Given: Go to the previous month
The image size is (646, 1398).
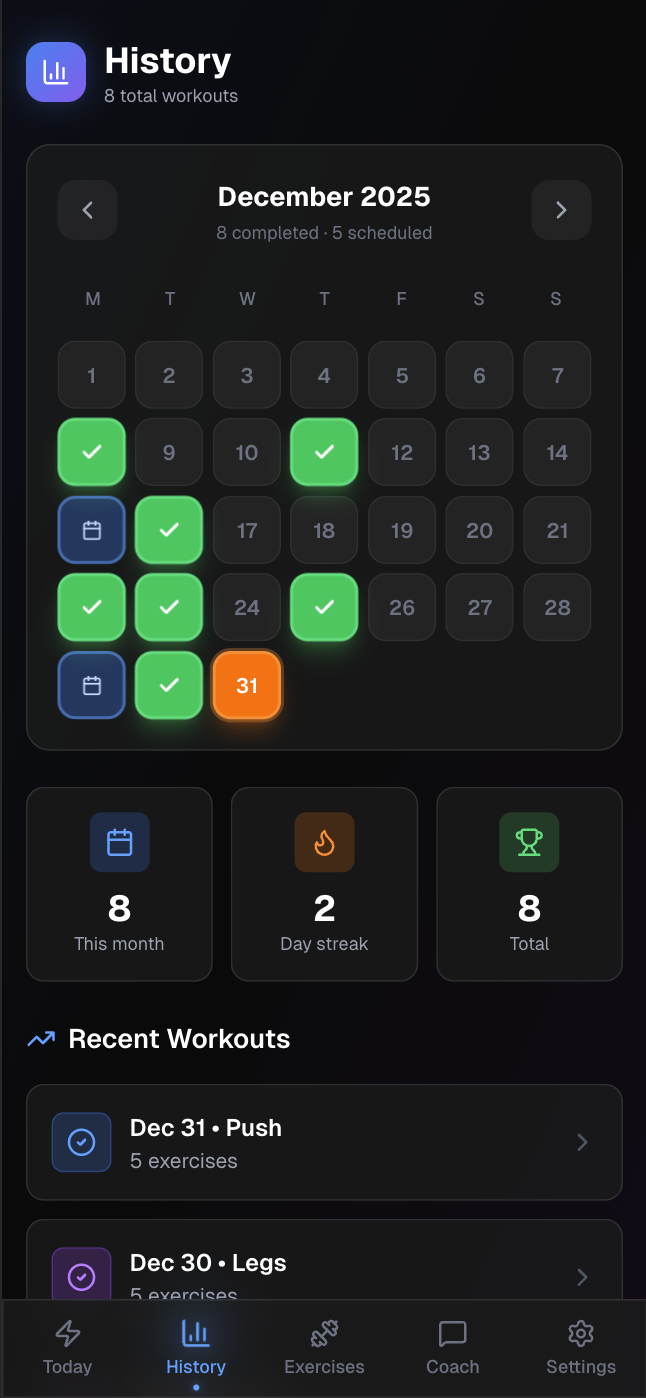Looking at the screenshot, I should tap(87, 210).
